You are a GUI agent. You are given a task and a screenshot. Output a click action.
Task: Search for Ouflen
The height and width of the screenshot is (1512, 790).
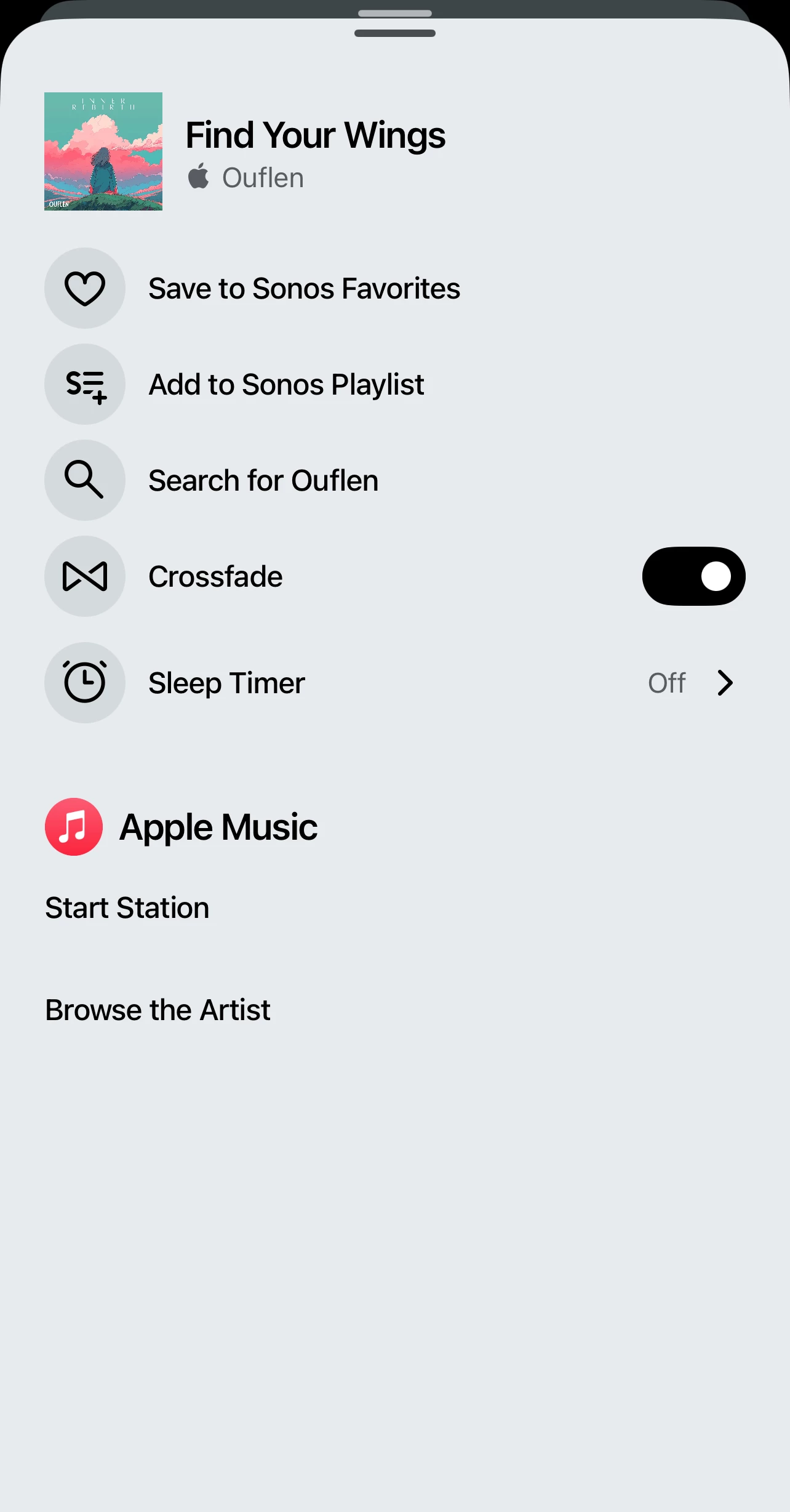(395, 480)
